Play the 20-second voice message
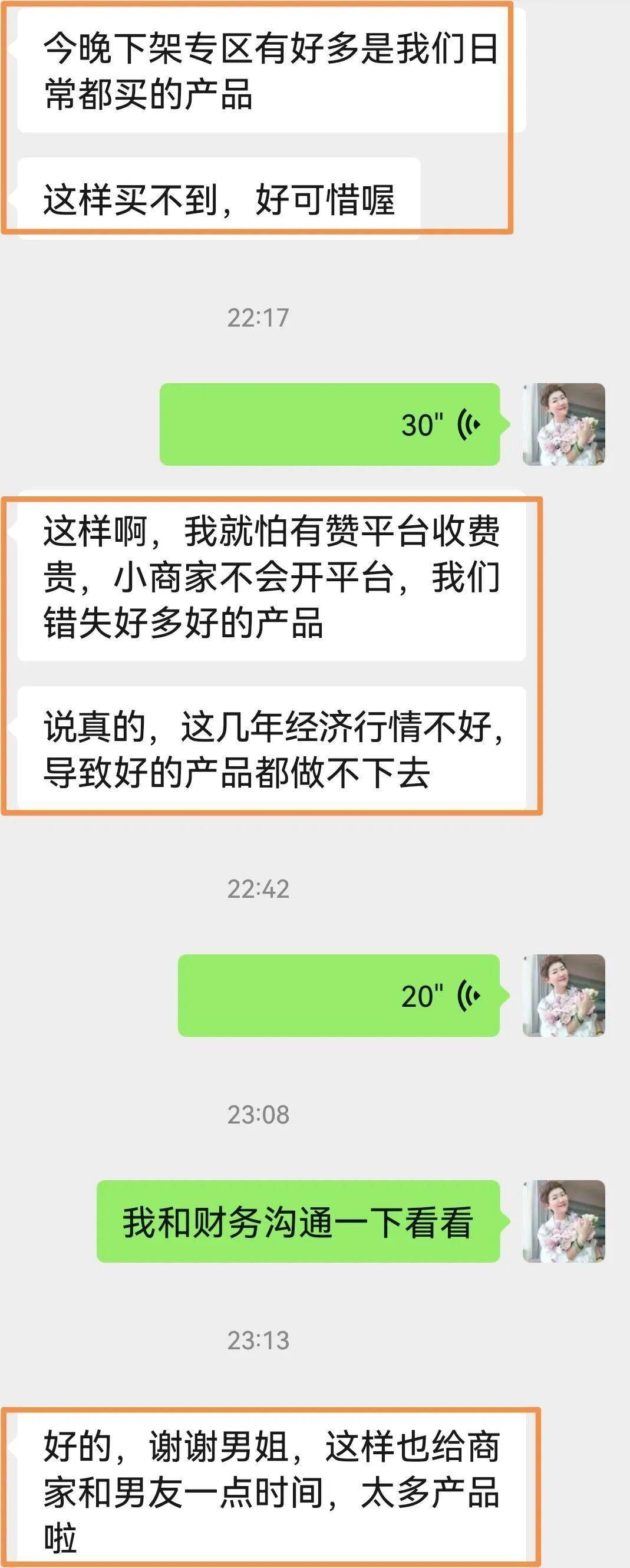The image size is (630, 1568). [x=338, y=995]
